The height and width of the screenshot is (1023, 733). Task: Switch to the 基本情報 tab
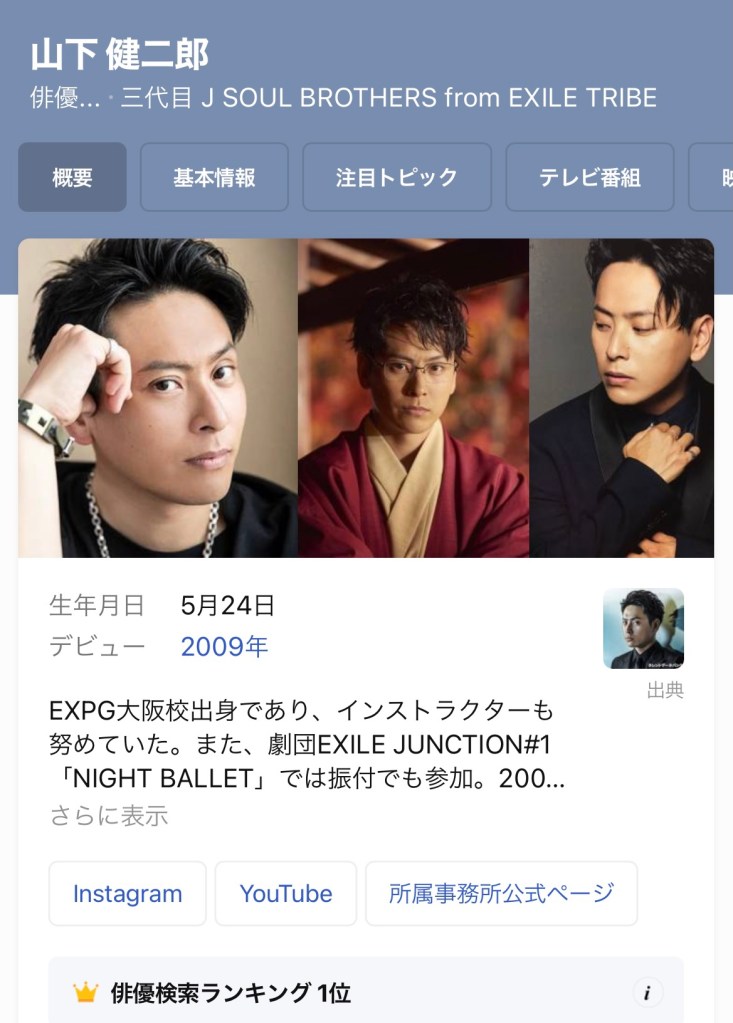pyautogui.click(x=214, y=177)
